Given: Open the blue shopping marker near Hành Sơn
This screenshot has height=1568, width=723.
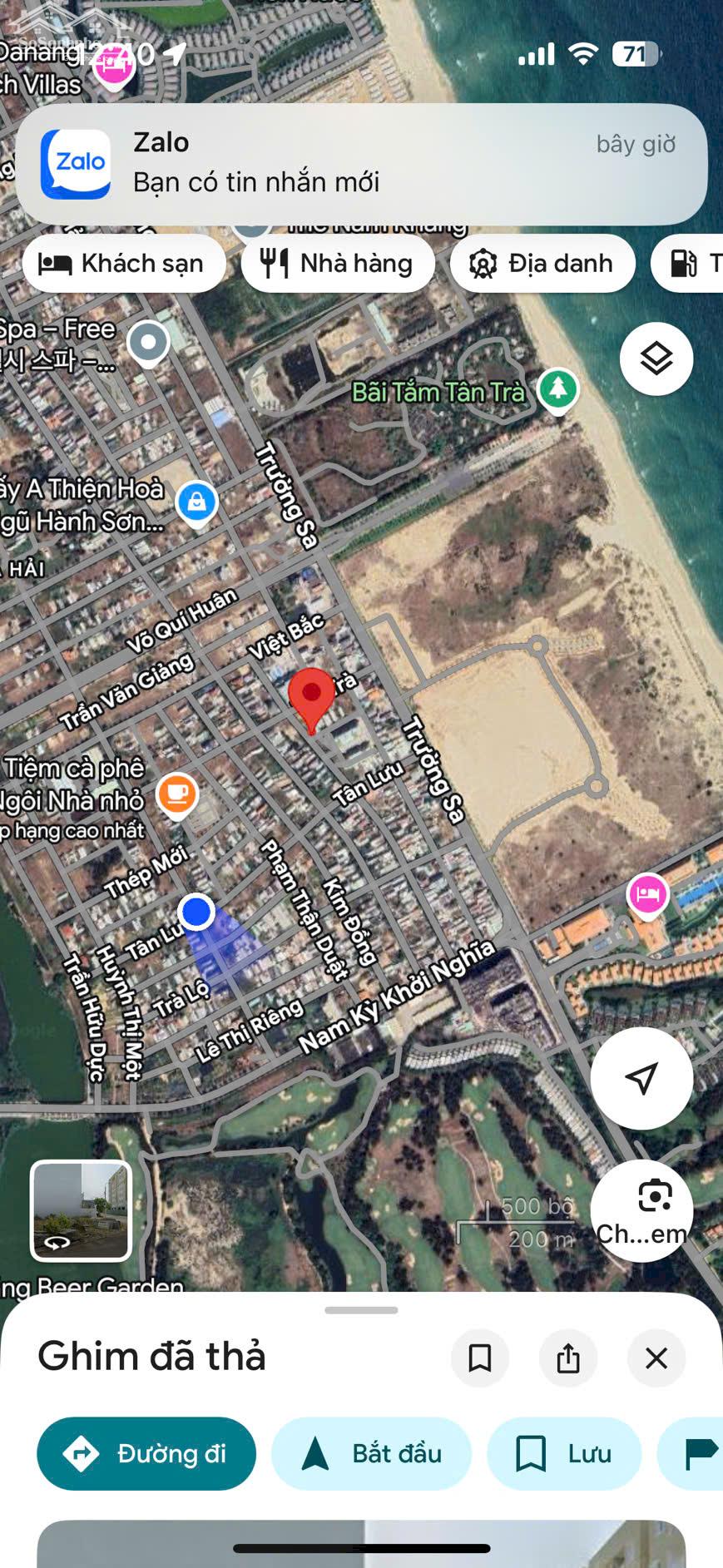Looking at the screenshot, I should (x=196, y=502).
